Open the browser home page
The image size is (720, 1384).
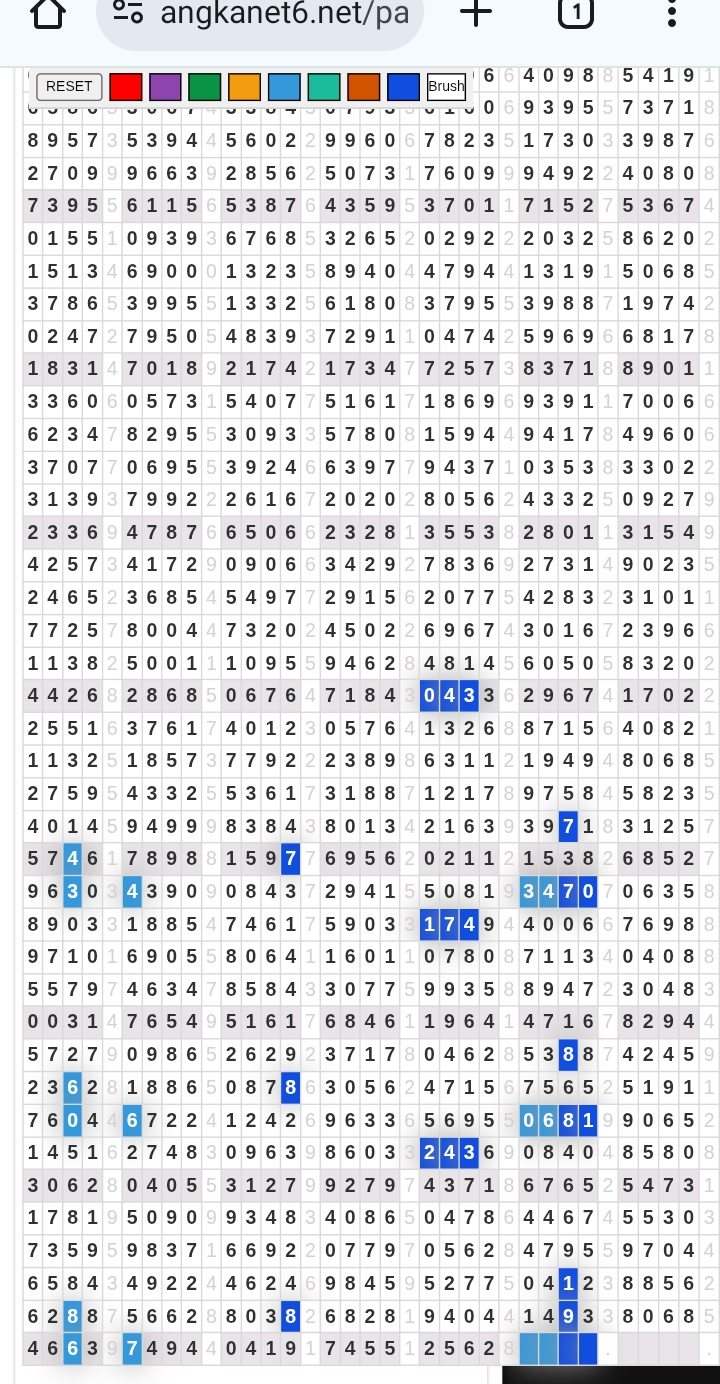point(47,13)
